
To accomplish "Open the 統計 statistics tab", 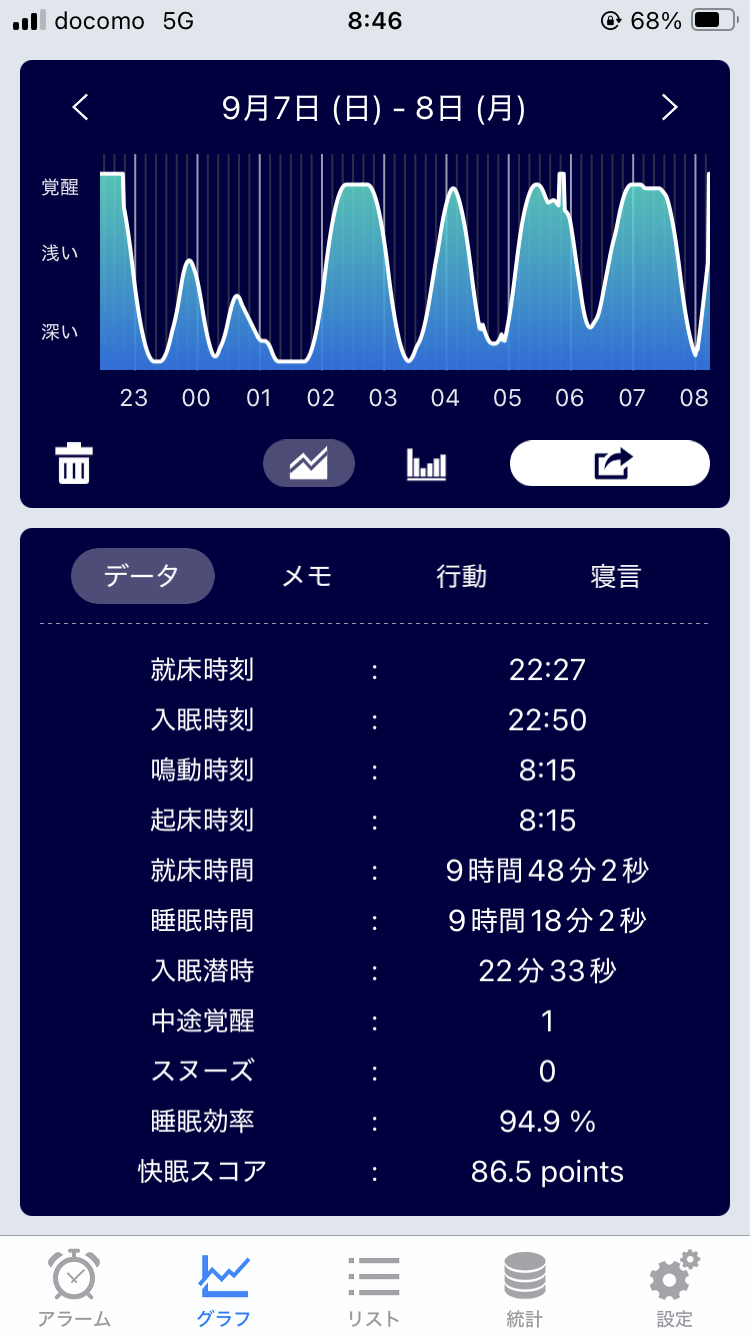I will click(524, 1288).
